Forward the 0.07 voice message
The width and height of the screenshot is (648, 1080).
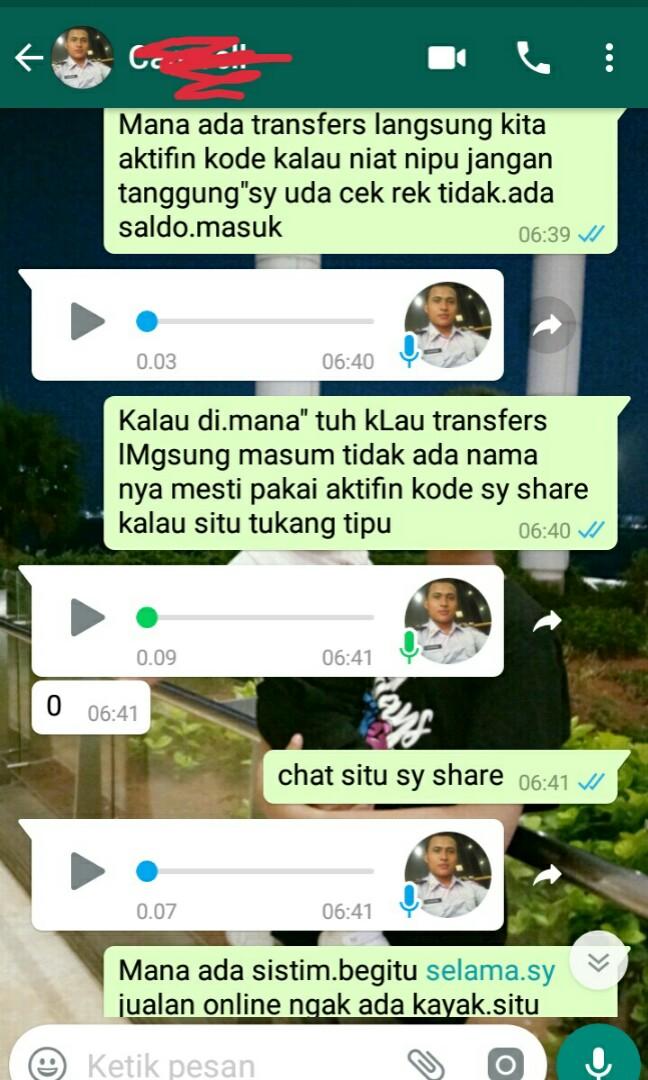tap(548, 876)
